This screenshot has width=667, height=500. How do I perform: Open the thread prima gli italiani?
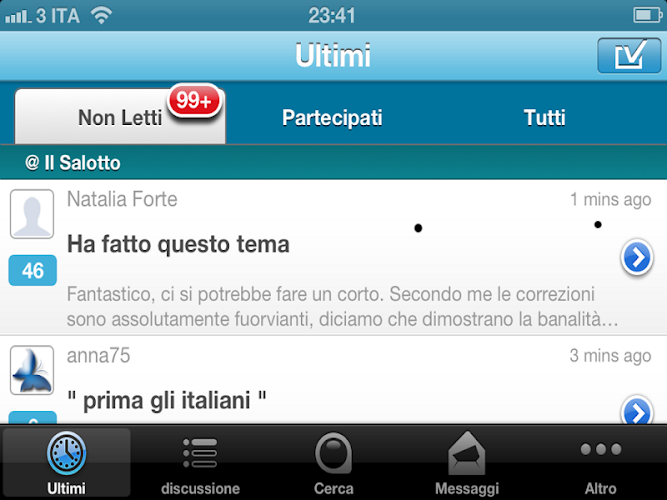(x=167, y=401)
